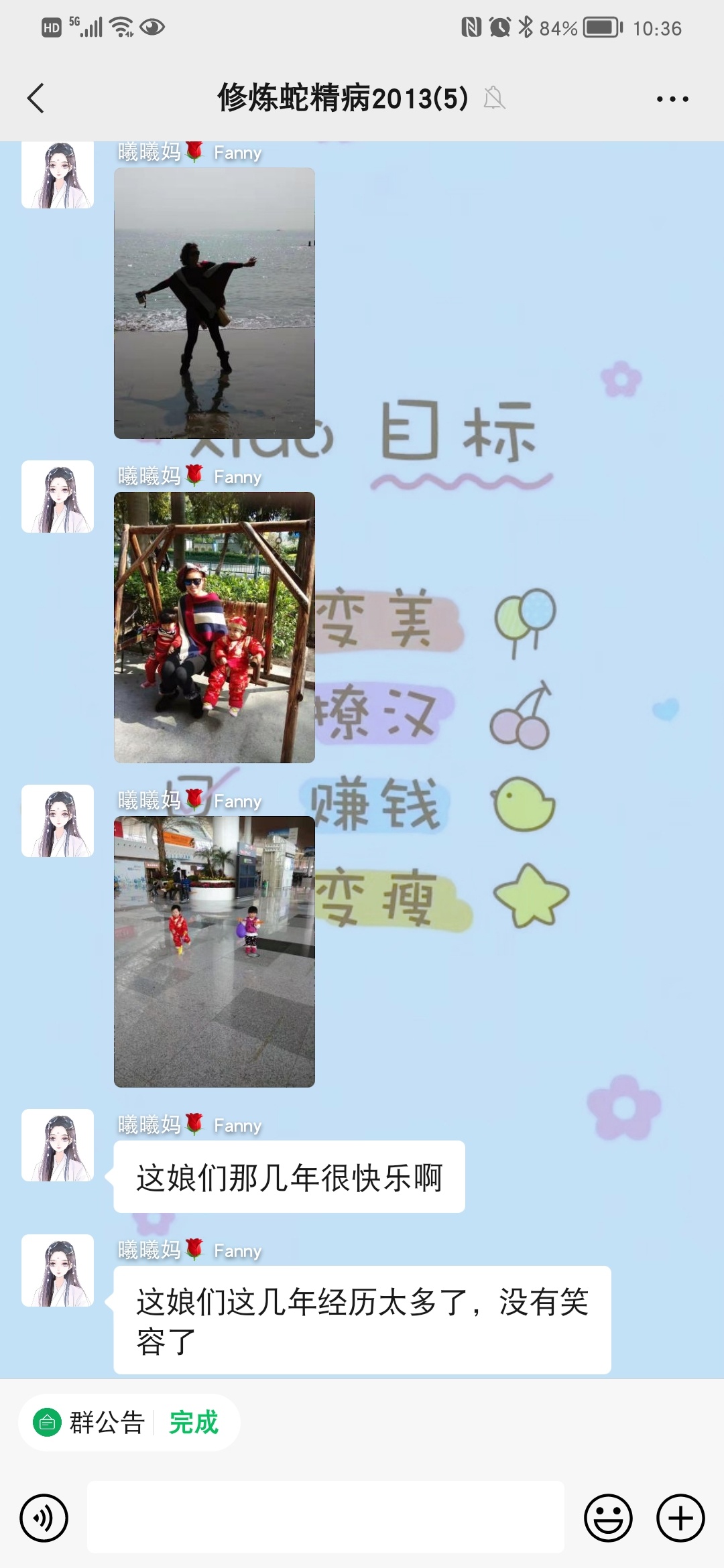Open the airport hall kids photo
724x1568 pixels.
(x=214, y=952)
